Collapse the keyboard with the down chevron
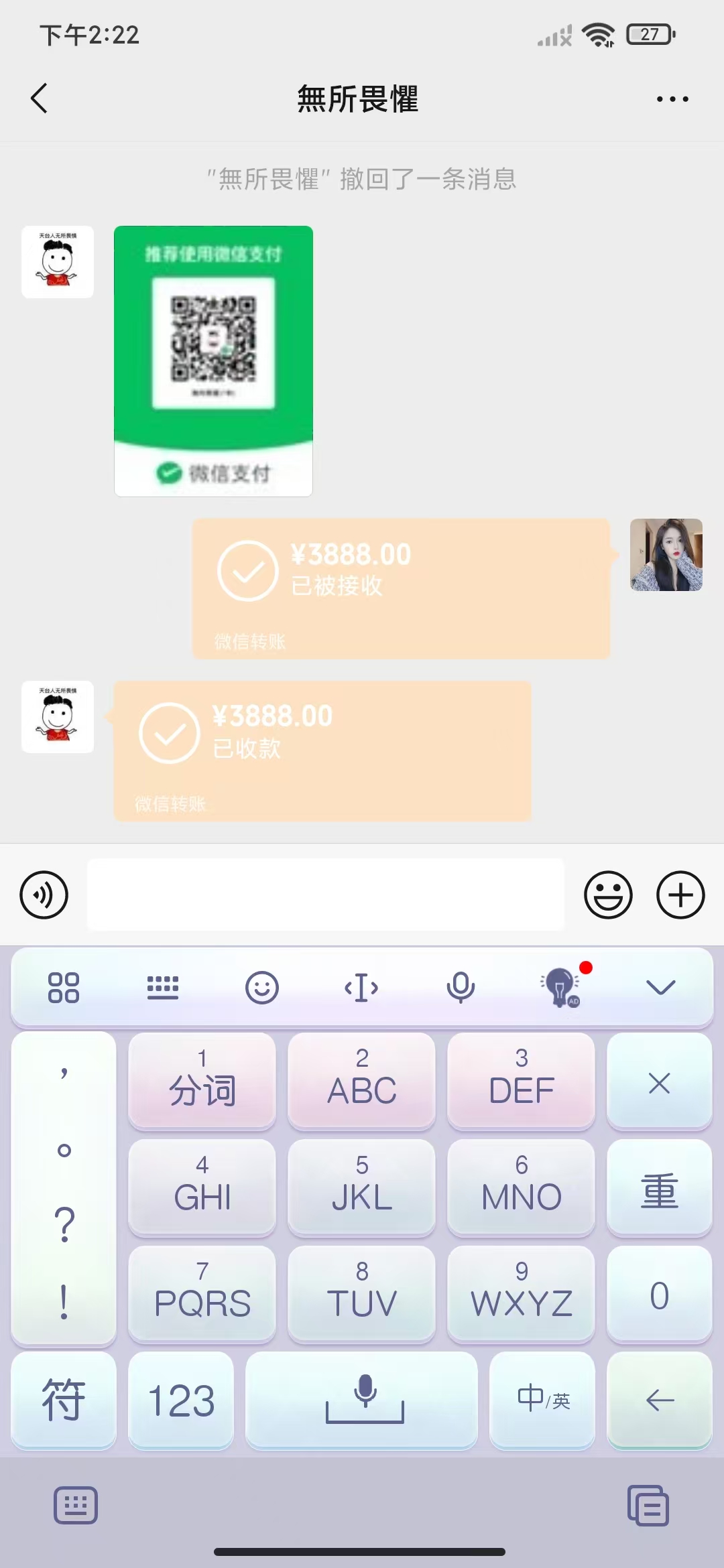This screenshot has width=724, height=1568. click(660, 987)
